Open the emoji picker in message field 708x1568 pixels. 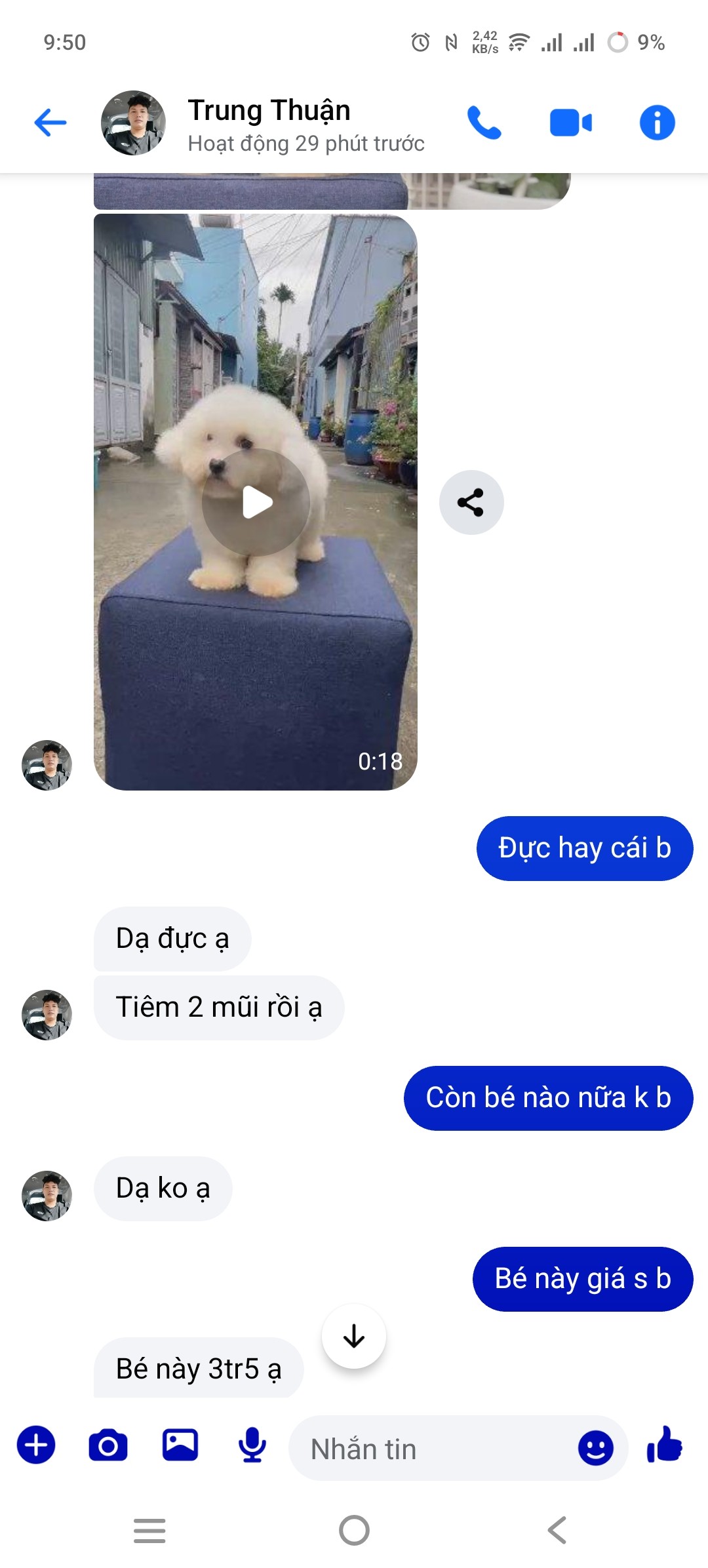(595, 1448)
